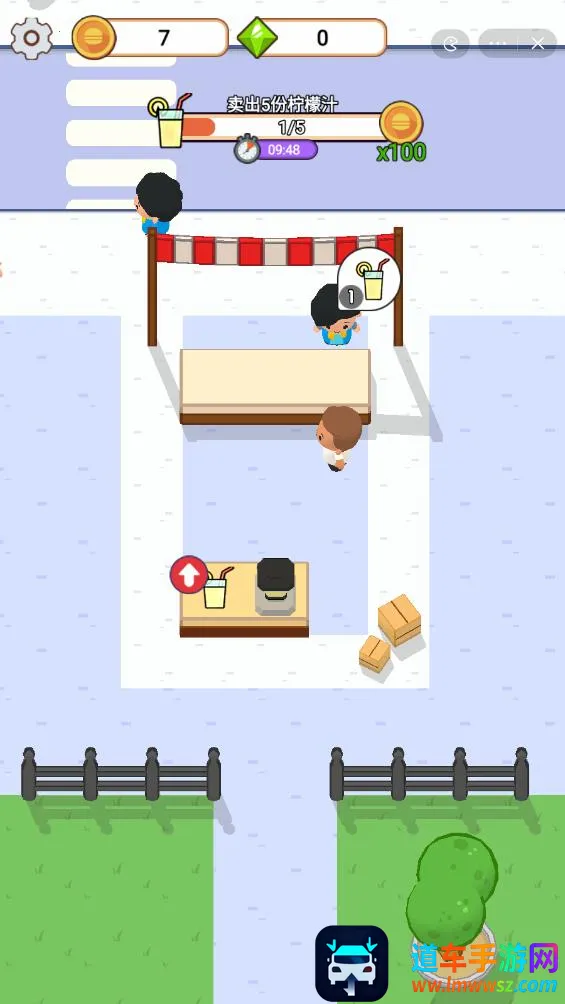The height and width of the screenshot is (1004, 565).
Task: Close the mini program with X
Action: pos(537,44)
